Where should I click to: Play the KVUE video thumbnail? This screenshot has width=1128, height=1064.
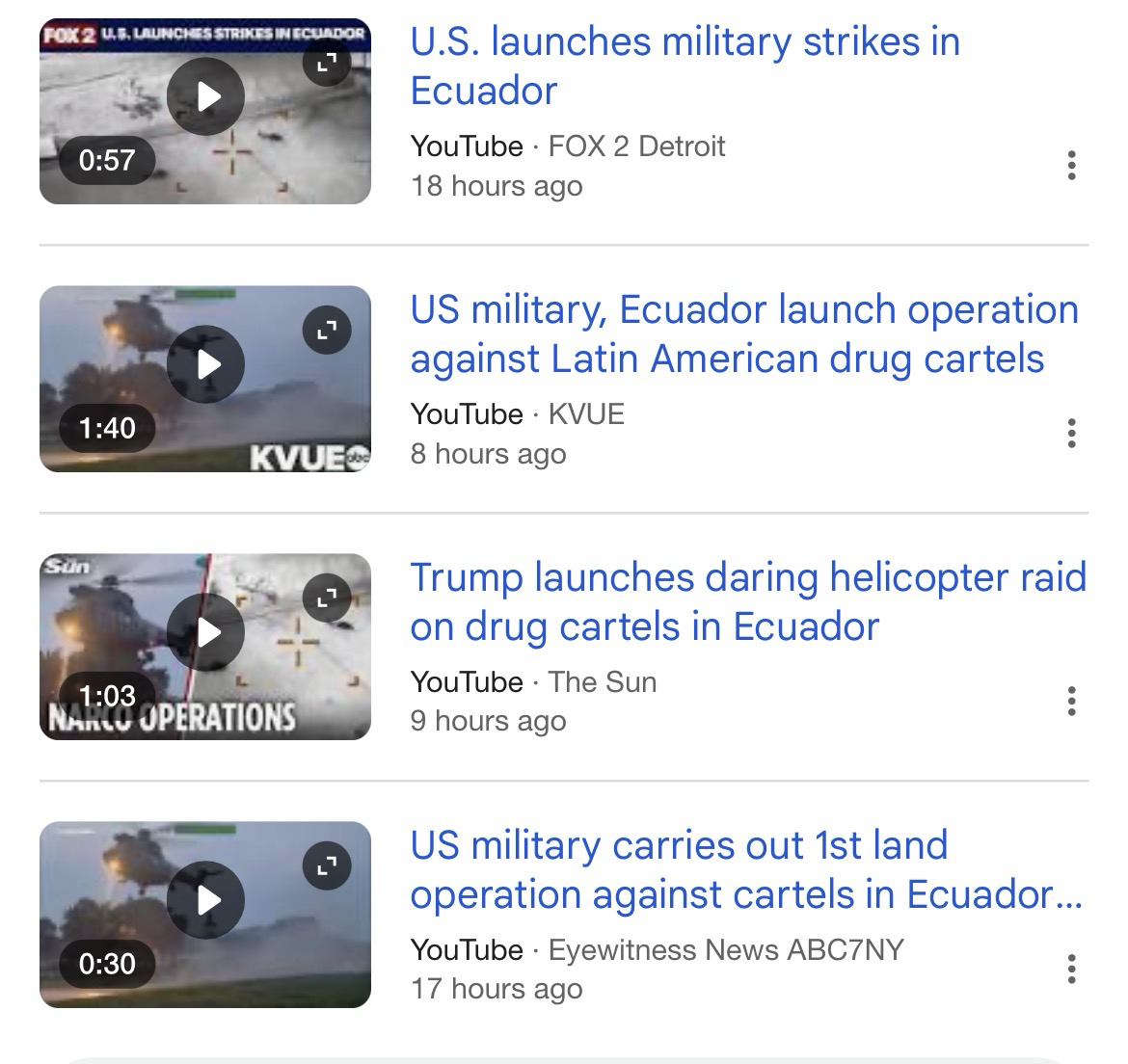coord(206,364)
